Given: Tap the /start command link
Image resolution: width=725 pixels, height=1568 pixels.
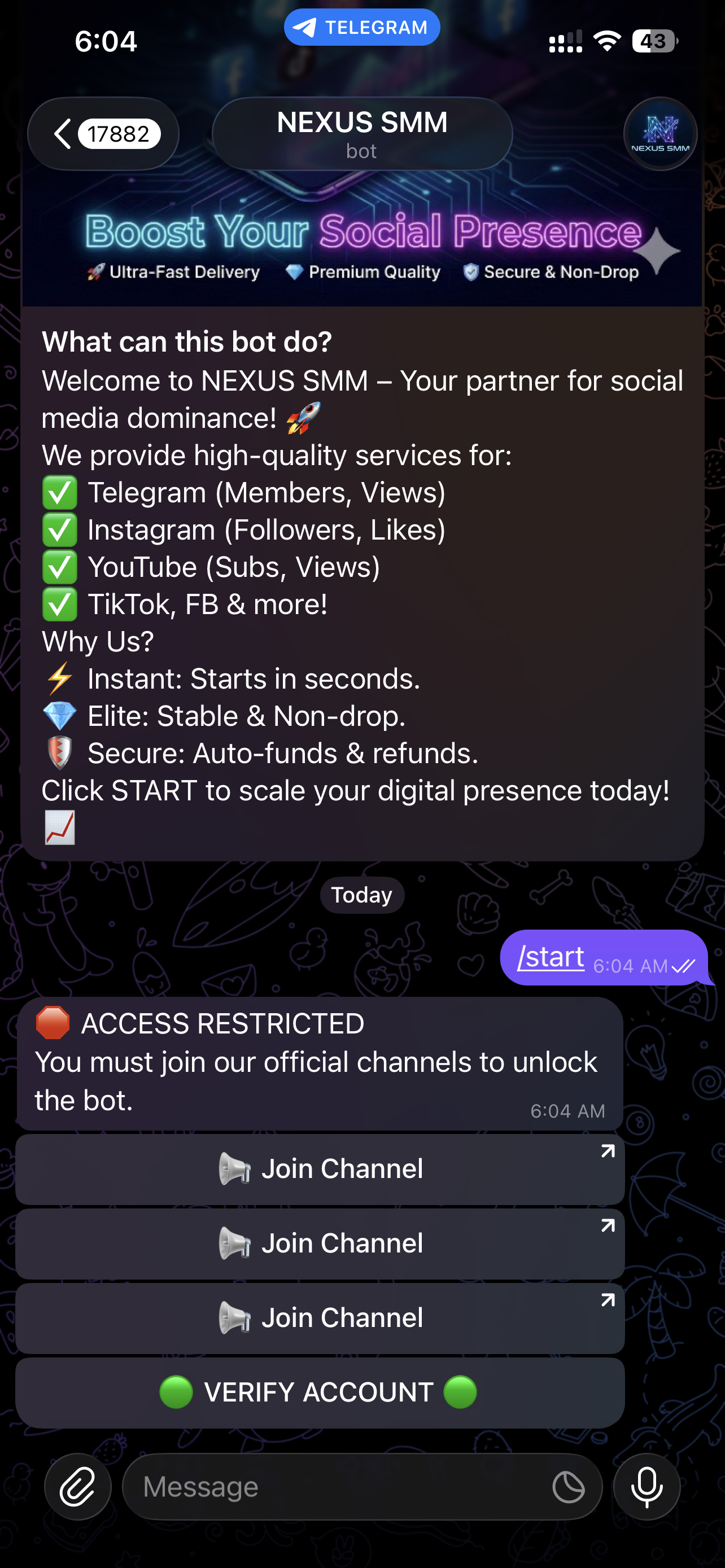Looking at the screenshot, I should 551,956.
